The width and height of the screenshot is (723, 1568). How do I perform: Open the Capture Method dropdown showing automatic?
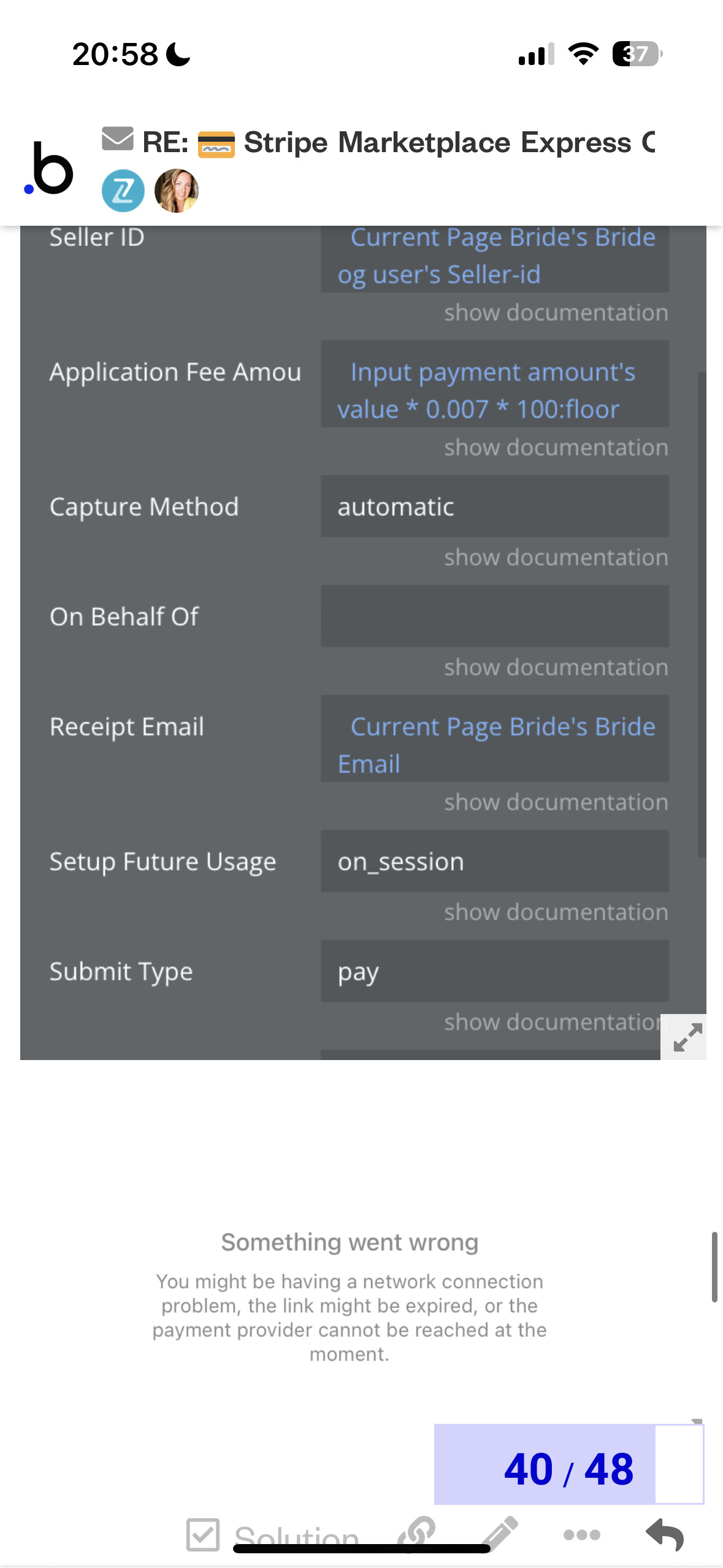494,506
